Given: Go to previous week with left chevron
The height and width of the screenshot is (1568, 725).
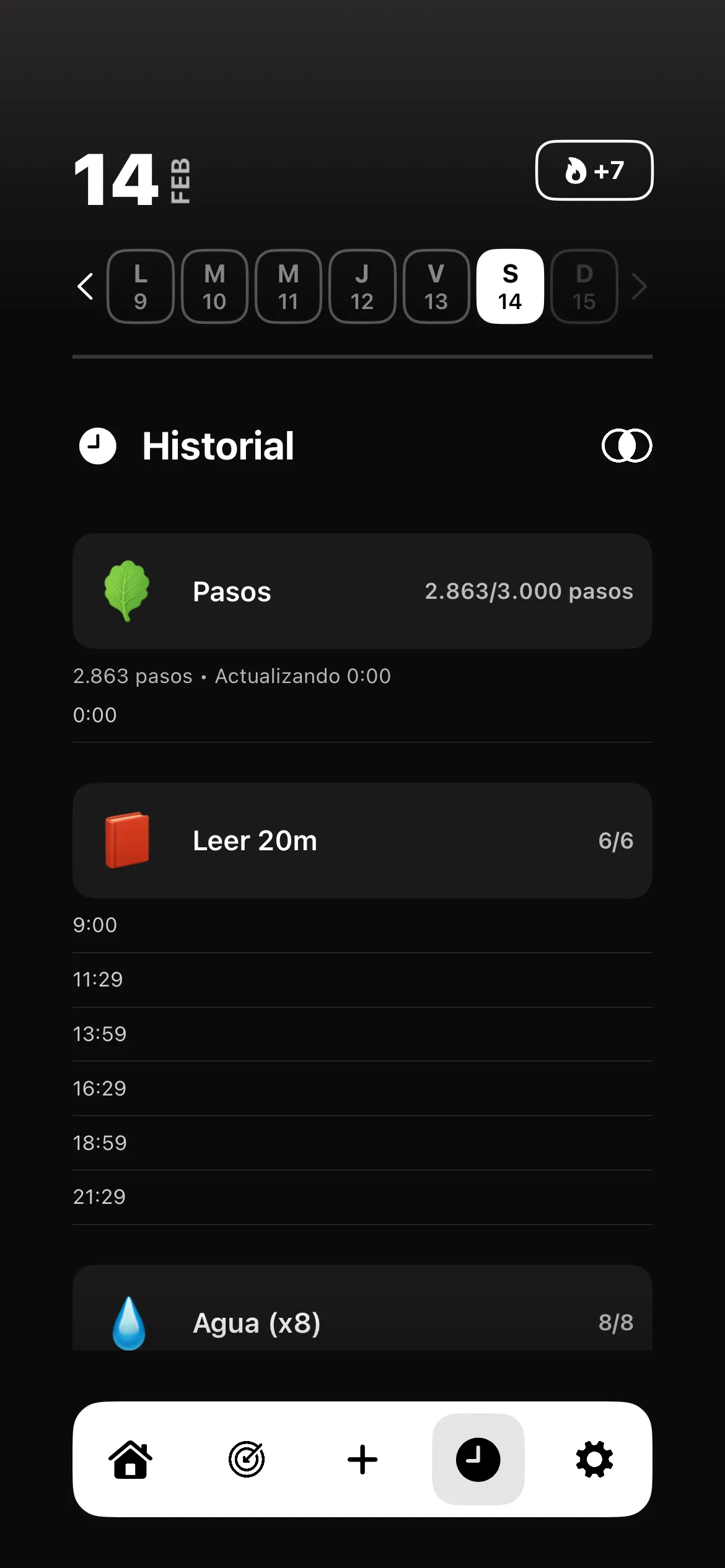Looking at the screenshot, I should point(85,287).
